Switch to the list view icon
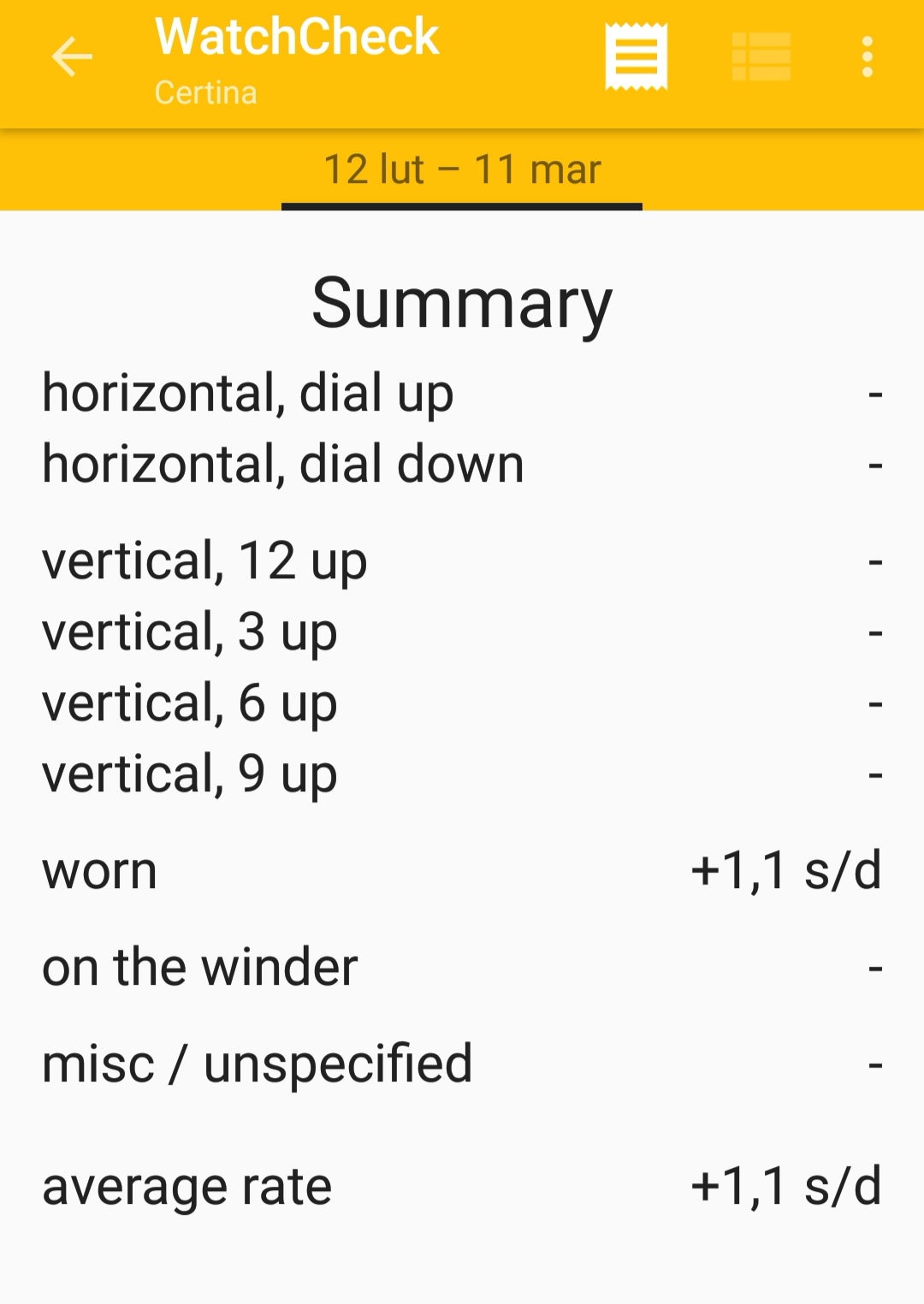 point(761,57)
